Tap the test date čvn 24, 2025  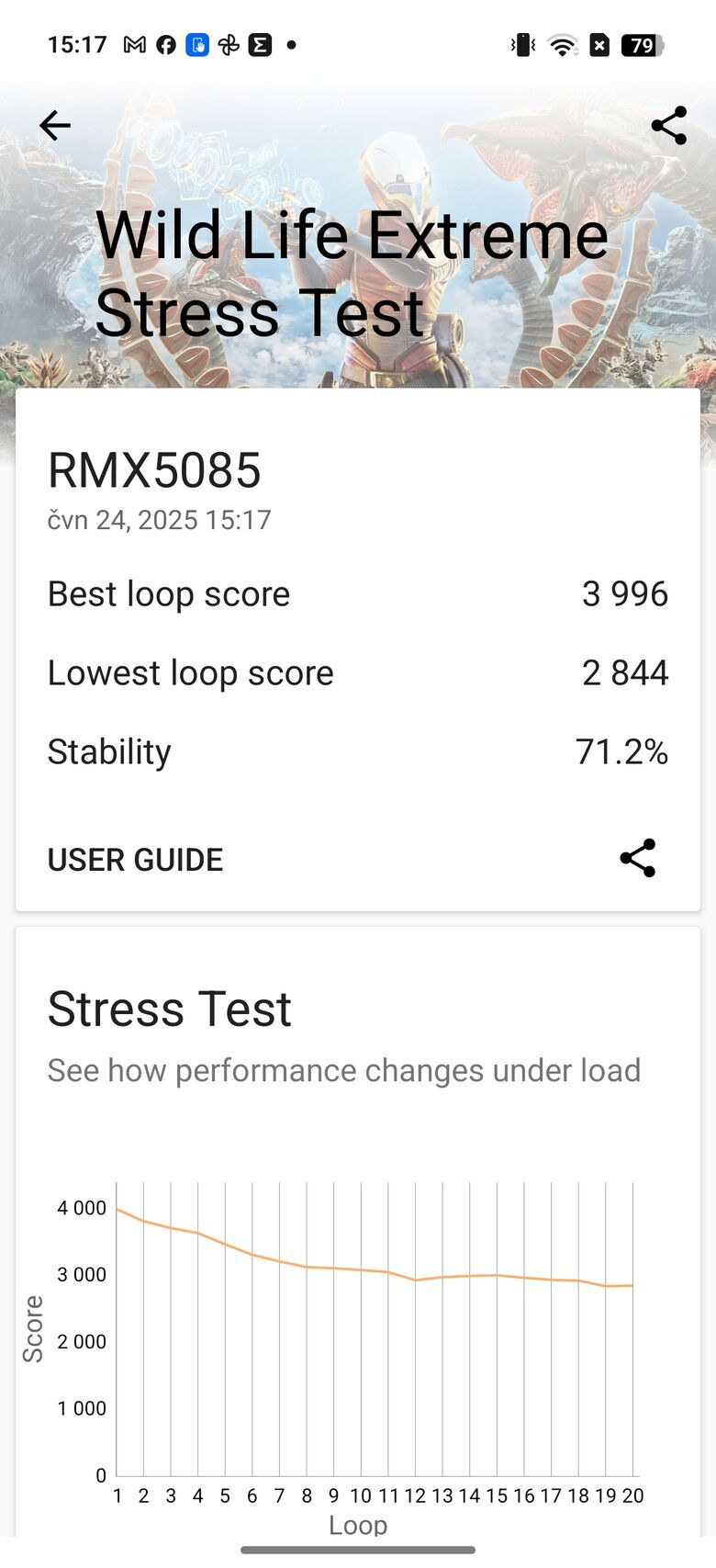click(159, 519)
